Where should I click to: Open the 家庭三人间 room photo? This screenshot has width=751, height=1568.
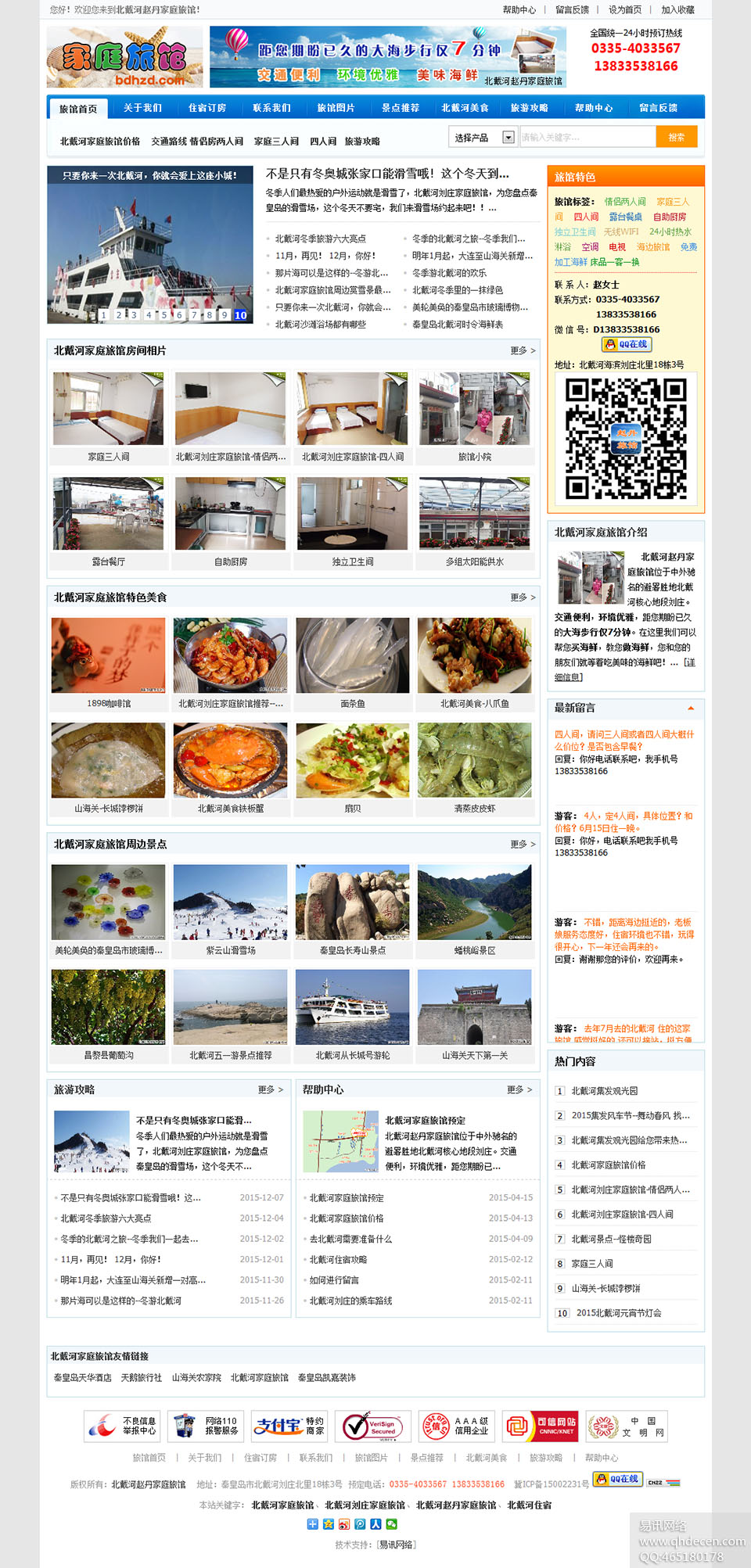[109, 410]
